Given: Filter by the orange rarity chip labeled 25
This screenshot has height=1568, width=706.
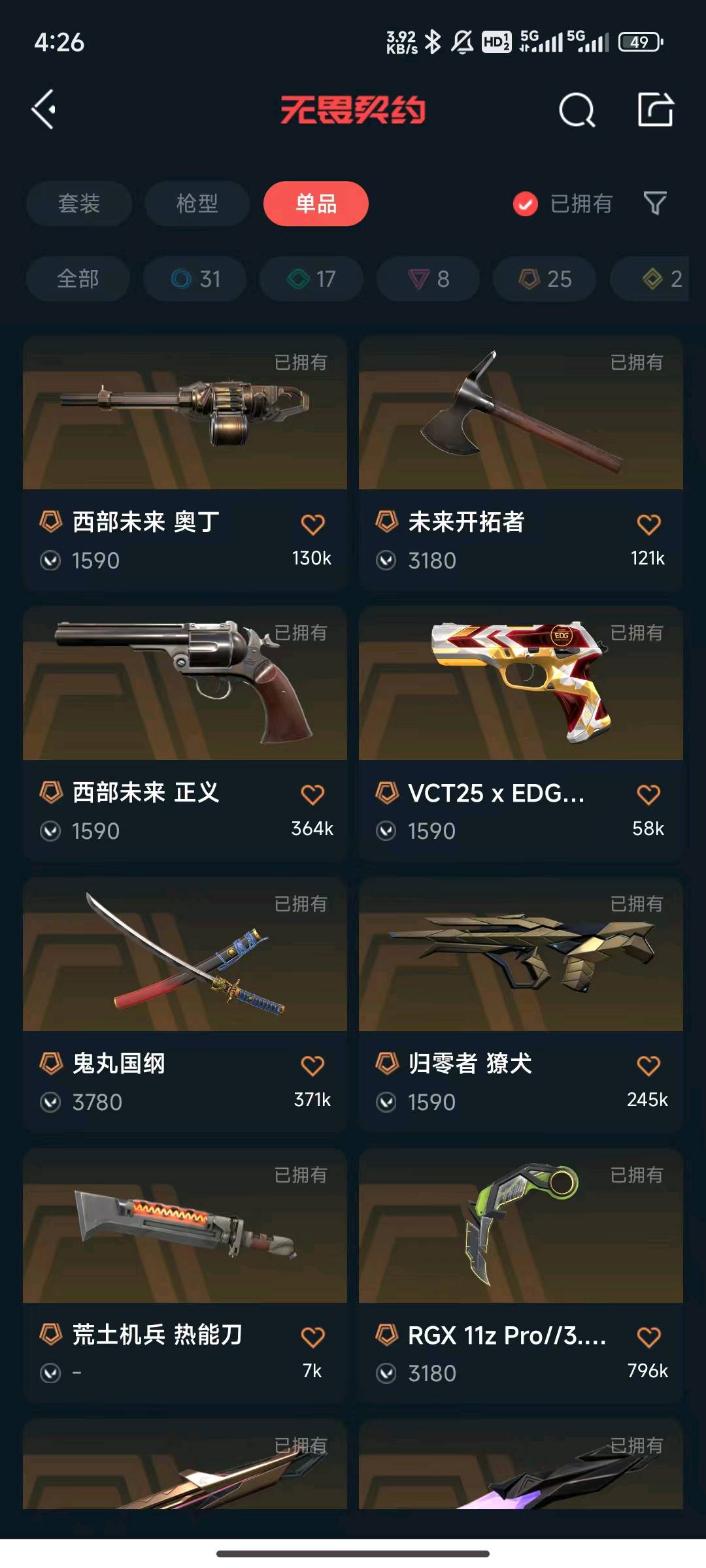Looking at the screenshot, I should click(545, 279).
